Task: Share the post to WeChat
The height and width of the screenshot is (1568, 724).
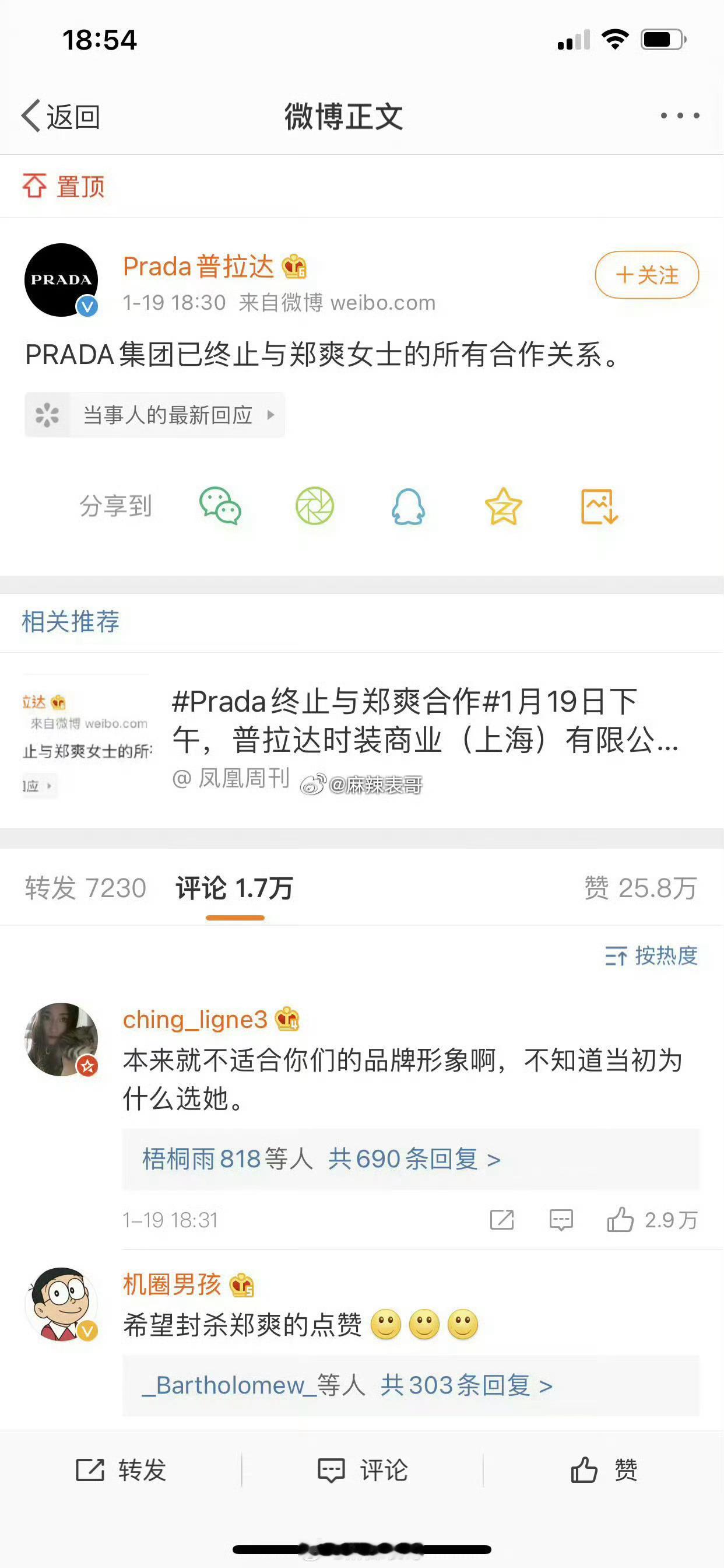Action: [220, 506]
